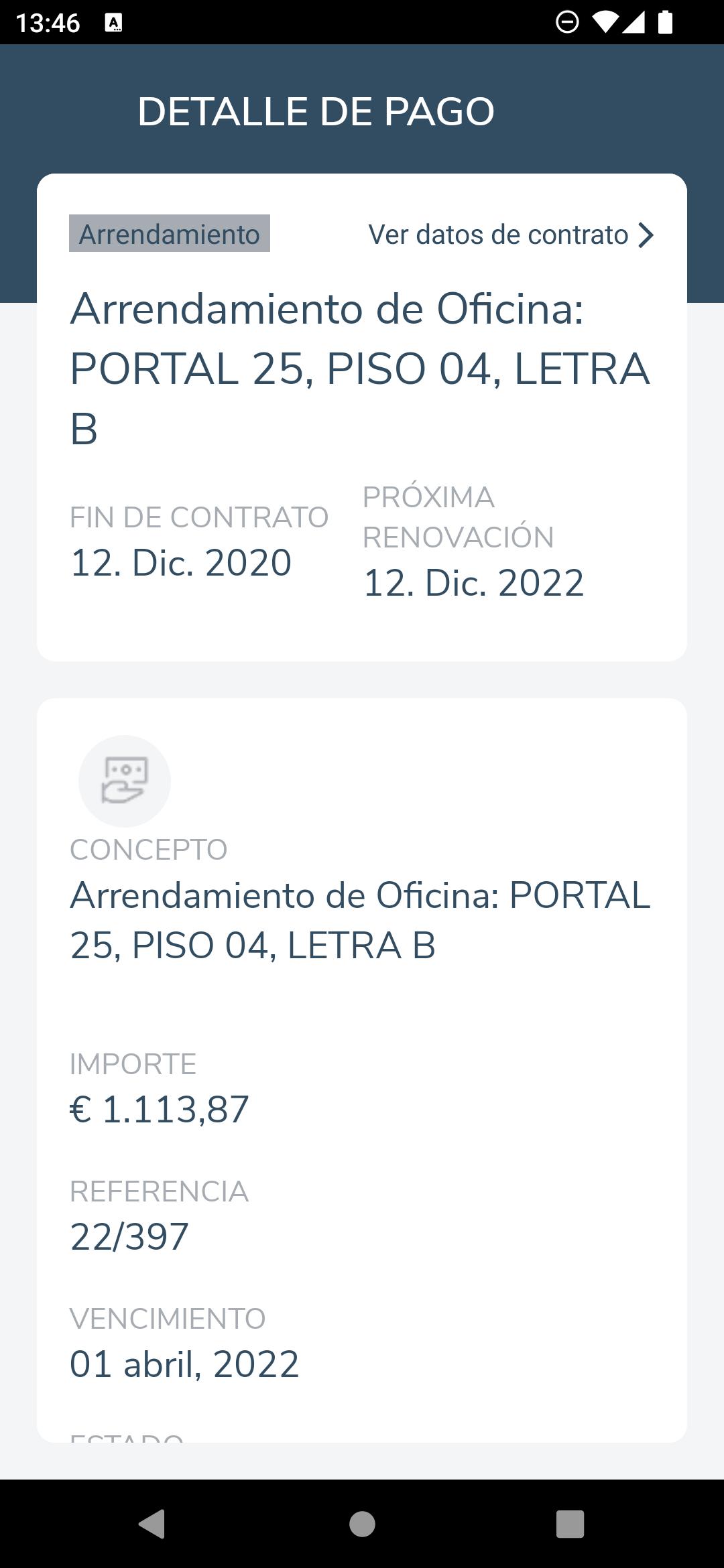Tap the system home button
The image size is (724, 1568).
pyautogui.click(x=362, y=1524)
